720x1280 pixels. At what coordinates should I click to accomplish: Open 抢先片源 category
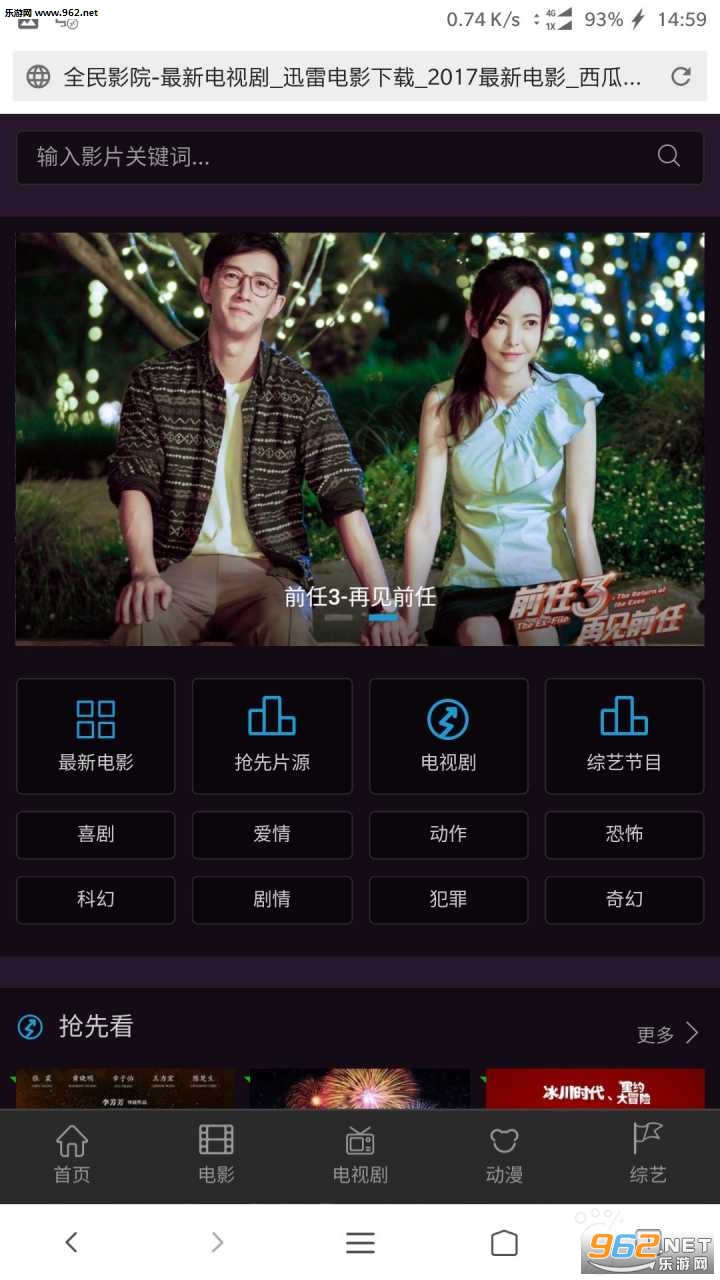(x=272, y=736)
